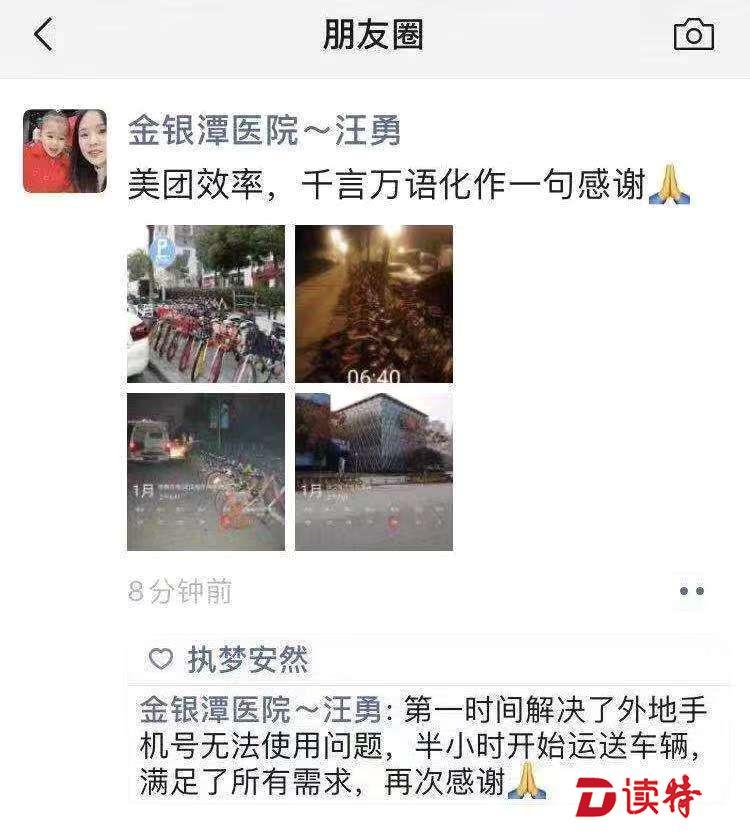Open the photo of the glass building
Screen dimensions: 750x838
(373, 472)
